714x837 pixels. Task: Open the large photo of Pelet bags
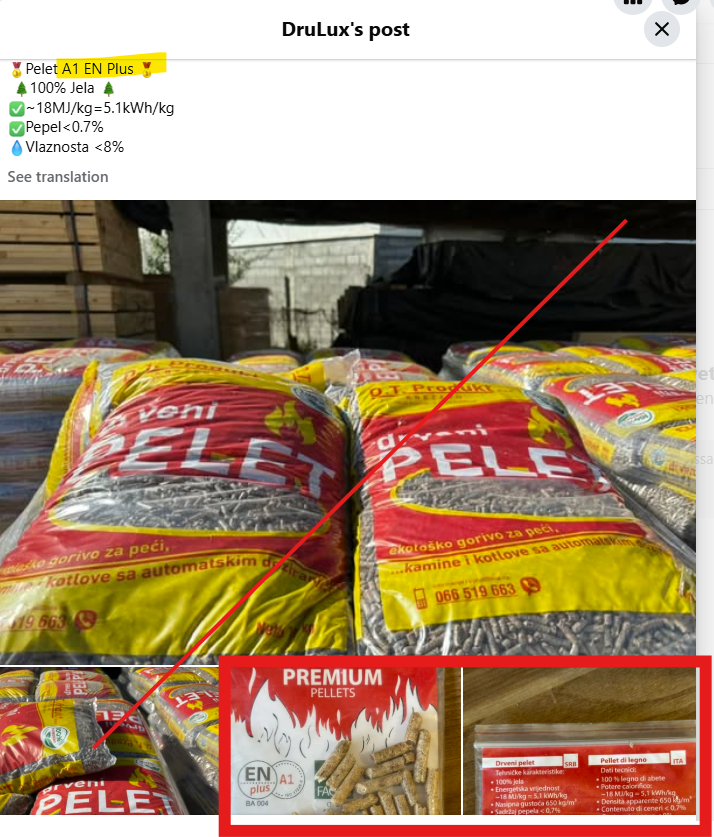click(347, 430)
